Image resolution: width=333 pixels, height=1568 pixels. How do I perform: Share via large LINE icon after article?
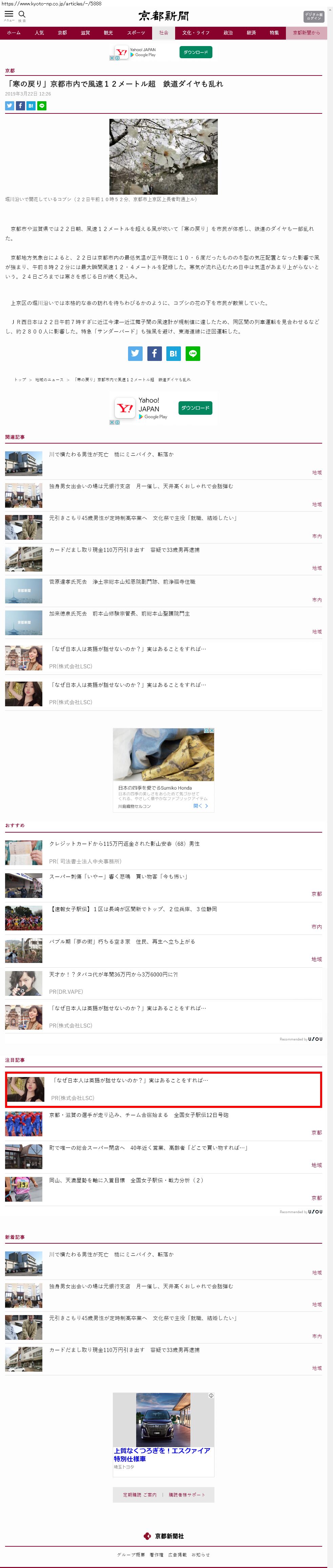coord(193,353)
